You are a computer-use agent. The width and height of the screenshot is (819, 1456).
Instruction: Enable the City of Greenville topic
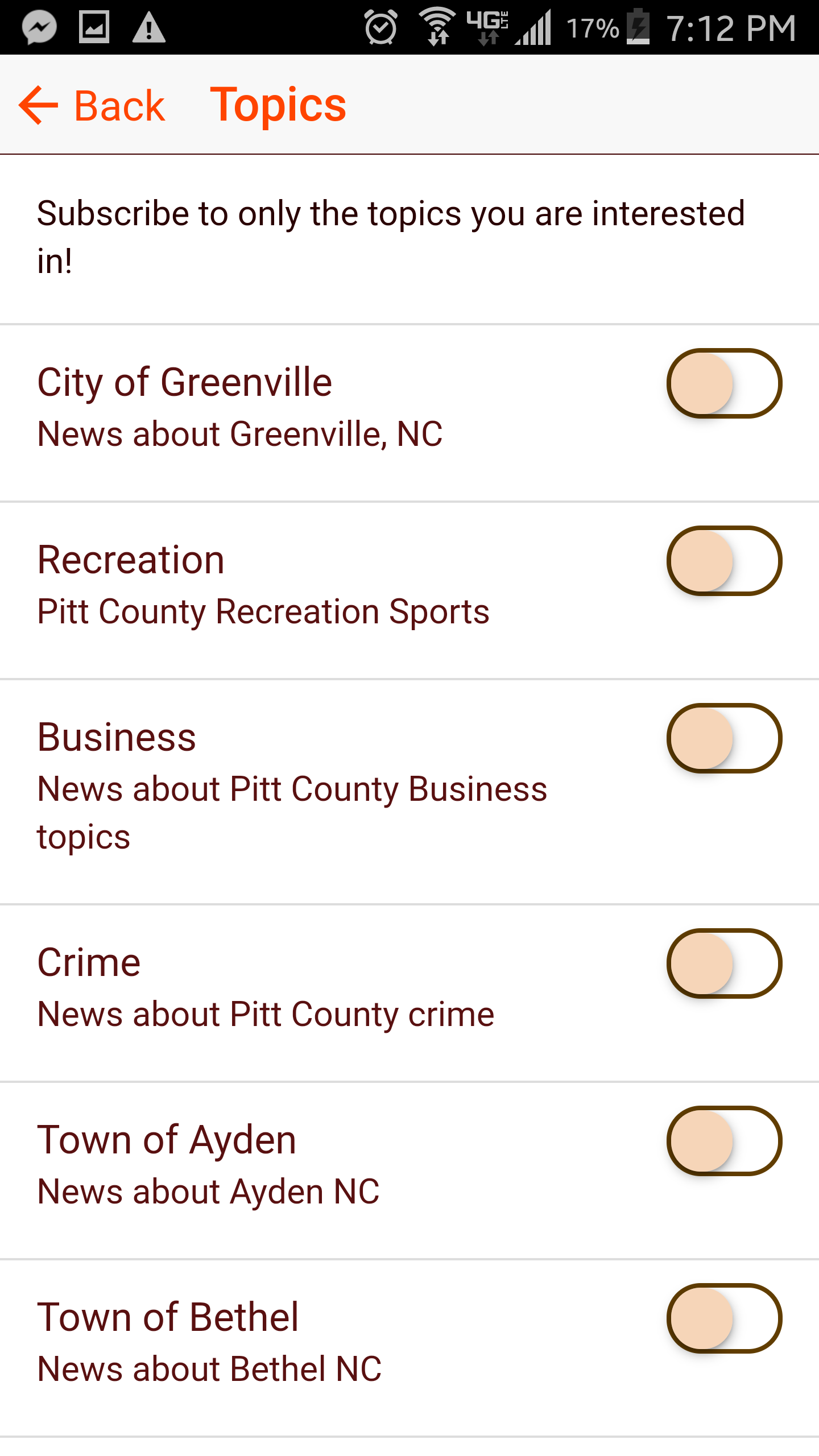tap(724, 383)
